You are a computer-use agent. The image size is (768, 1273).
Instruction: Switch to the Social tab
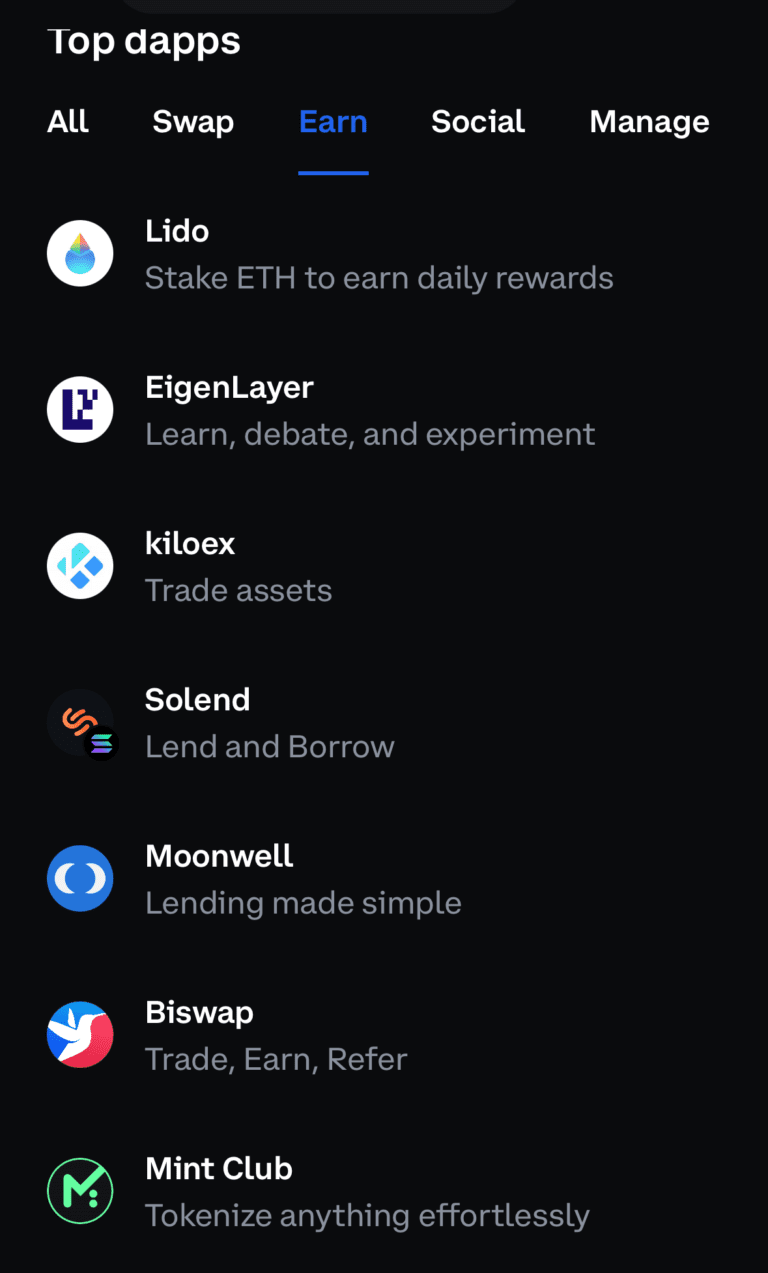(477, 121)
